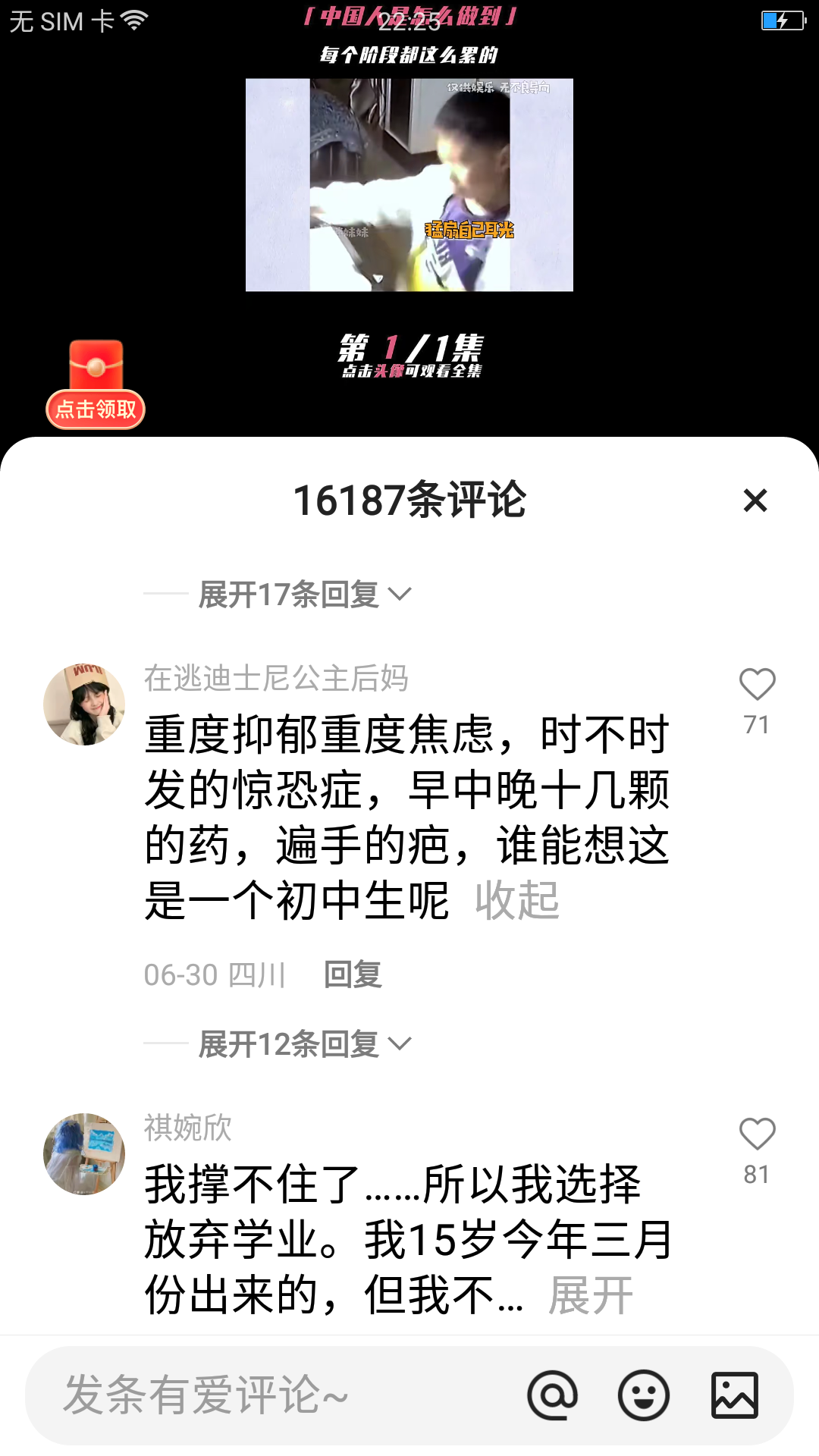Like the comment by 祺婉欣
The width and height of the screenshot is (819, 1456).
click(757, 1135)
